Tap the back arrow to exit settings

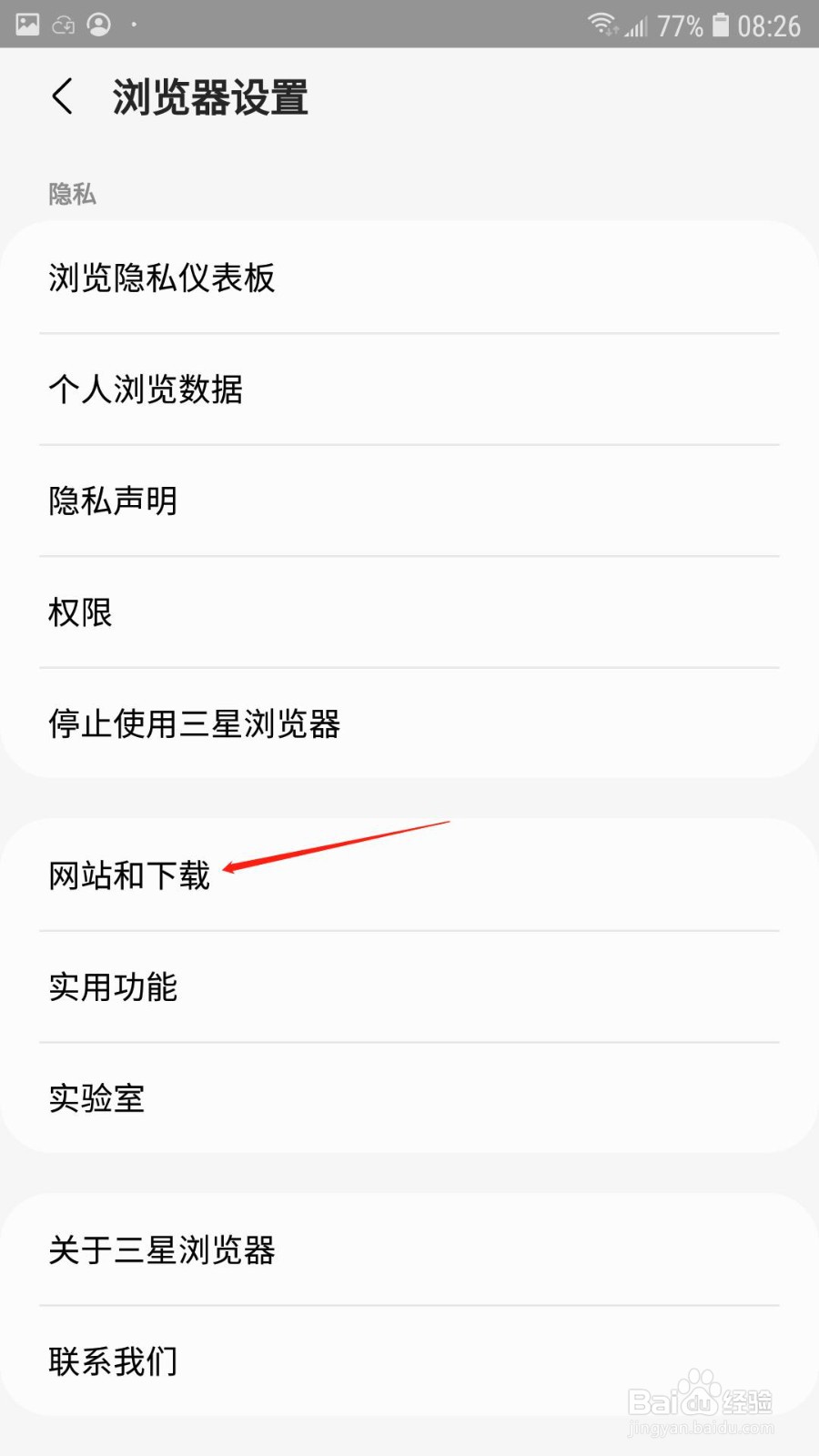pyautogui.click(x=62, y=97)
